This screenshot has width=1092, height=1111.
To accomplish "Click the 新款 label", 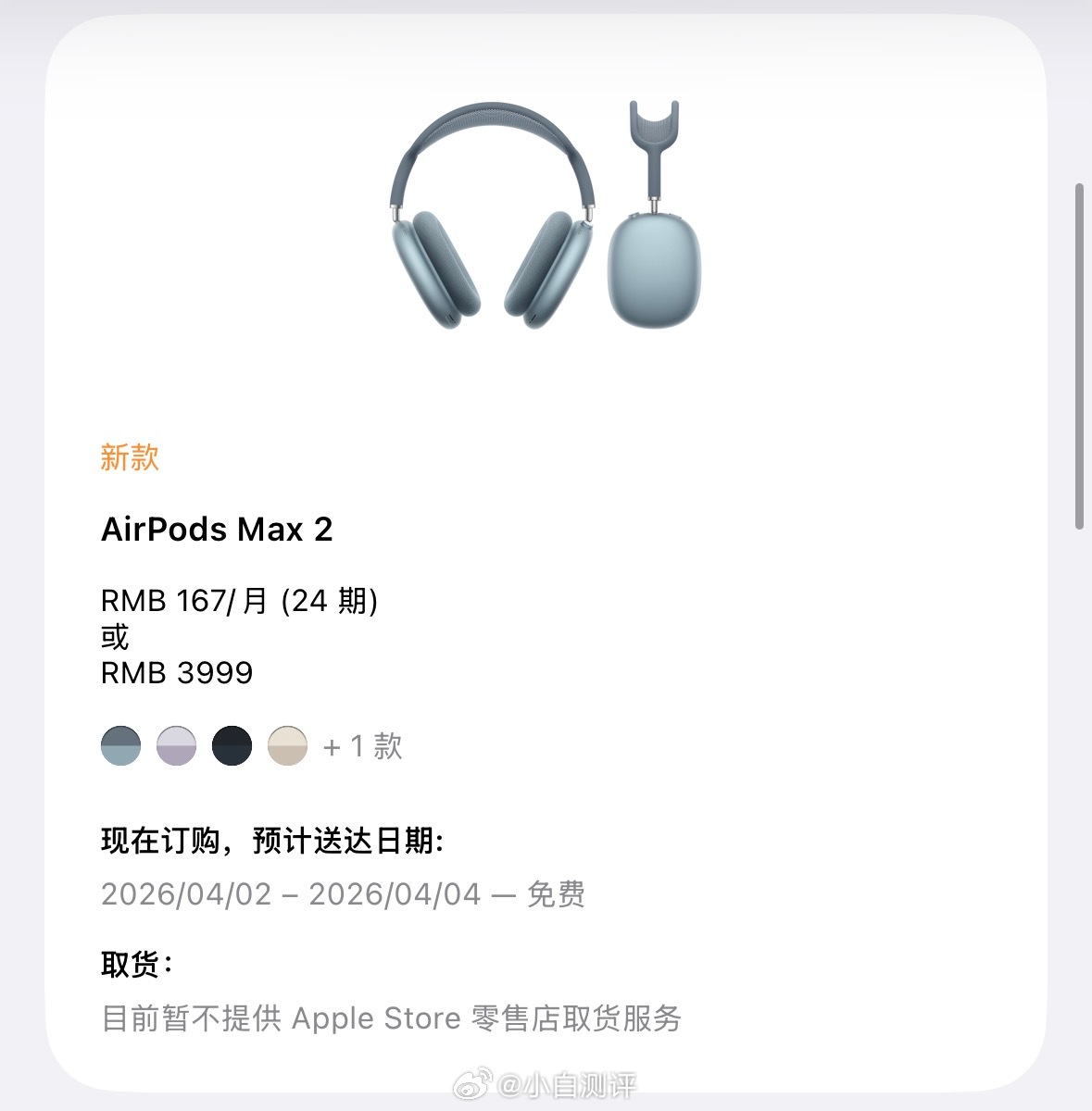I will [x=130, y=456].
